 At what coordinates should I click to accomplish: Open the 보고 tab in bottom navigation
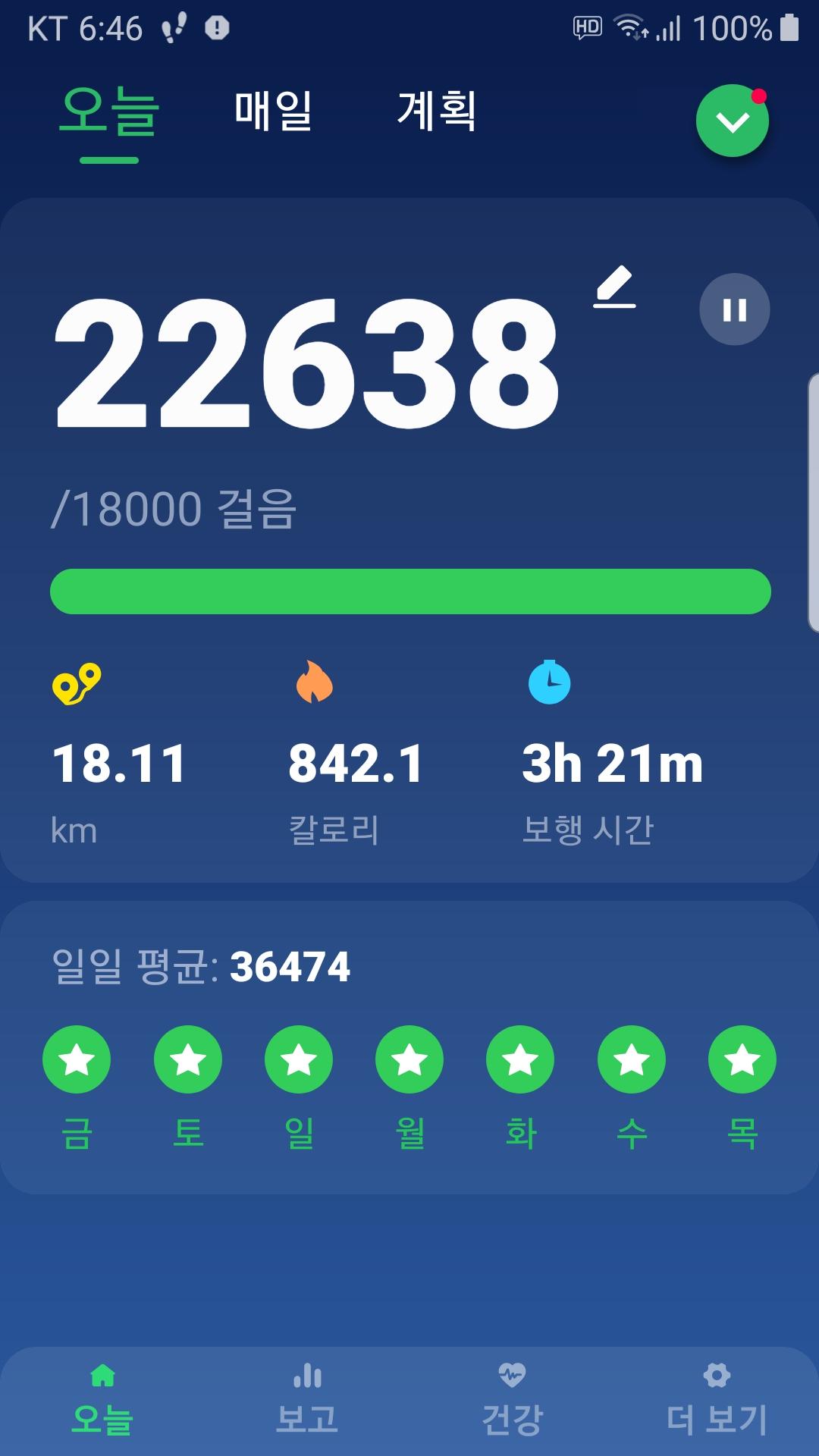(307, 1401)
